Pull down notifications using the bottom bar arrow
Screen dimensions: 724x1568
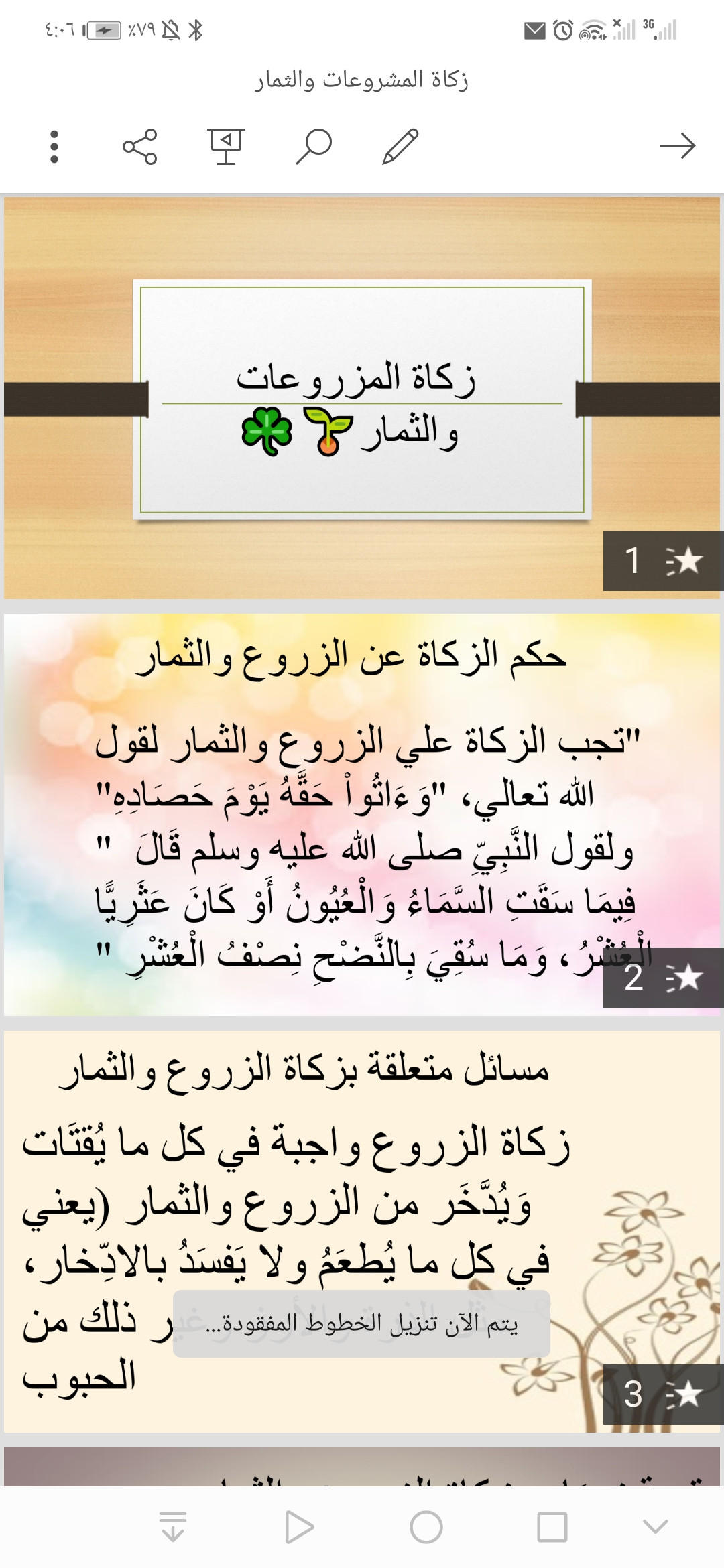pyautogui.click(x=173, y=1528)
